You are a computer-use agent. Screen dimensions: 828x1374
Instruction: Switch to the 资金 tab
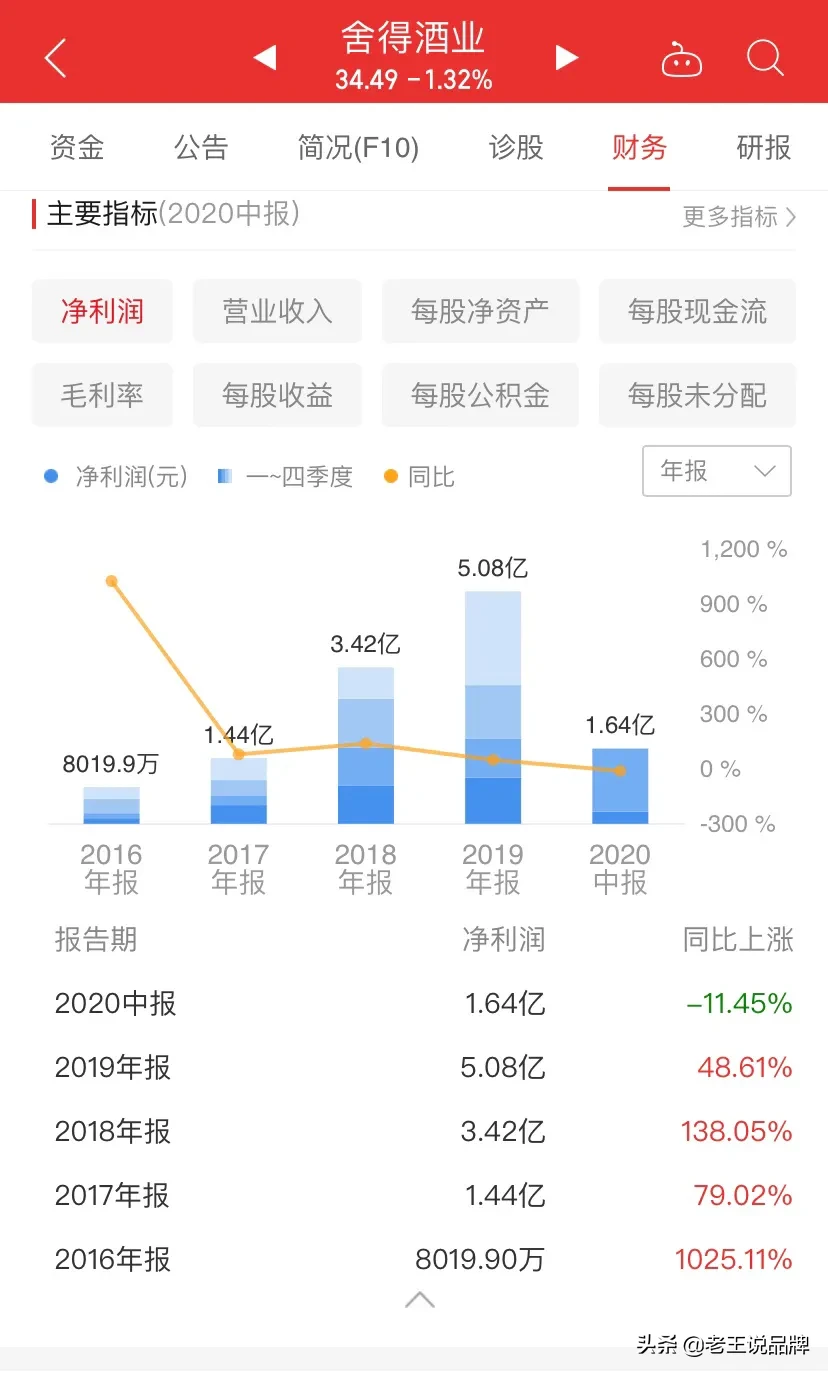coord(77,148)
